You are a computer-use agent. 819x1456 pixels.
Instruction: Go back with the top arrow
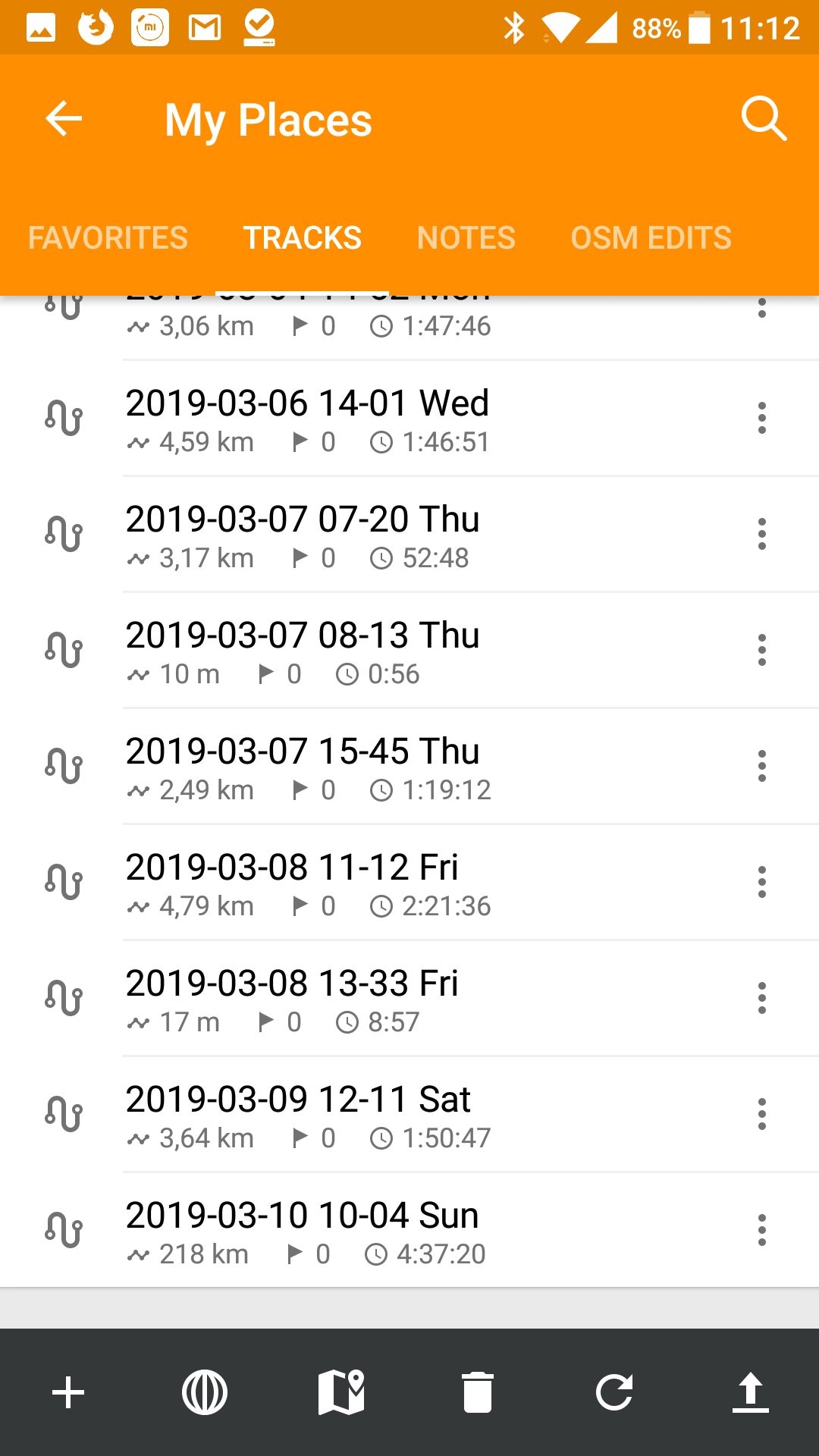click(x=64, y=119)
